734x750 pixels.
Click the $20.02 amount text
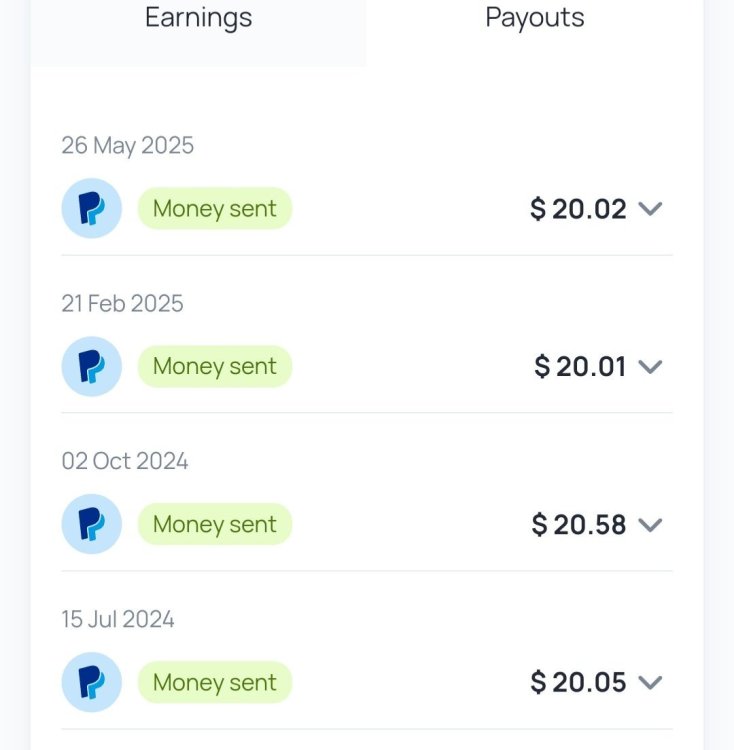pyautogui.click(x=580, y=209)
